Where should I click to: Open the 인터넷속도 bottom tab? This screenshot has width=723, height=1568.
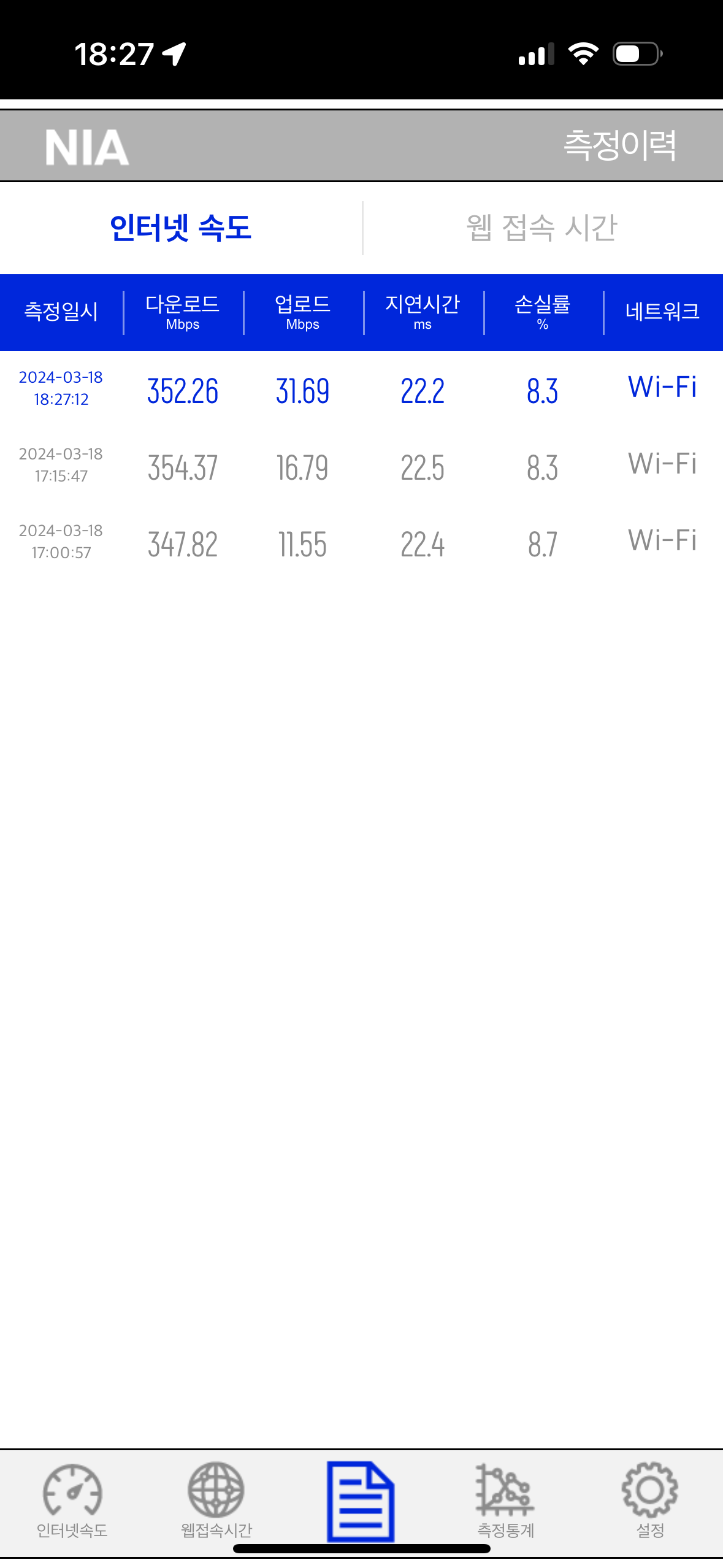pos(72,1501)
